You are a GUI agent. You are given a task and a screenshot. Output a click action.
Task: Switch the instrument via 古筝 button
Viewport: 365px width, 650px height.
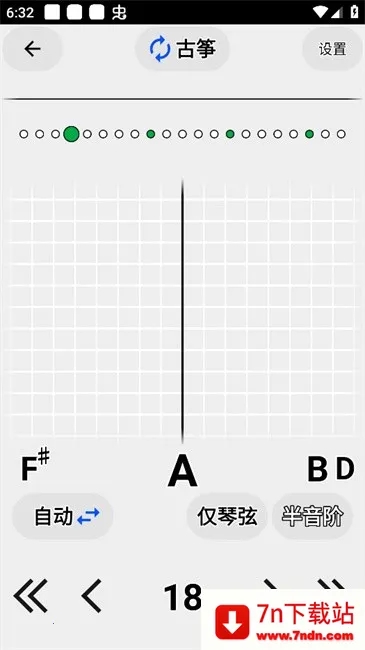pos(182,49)
